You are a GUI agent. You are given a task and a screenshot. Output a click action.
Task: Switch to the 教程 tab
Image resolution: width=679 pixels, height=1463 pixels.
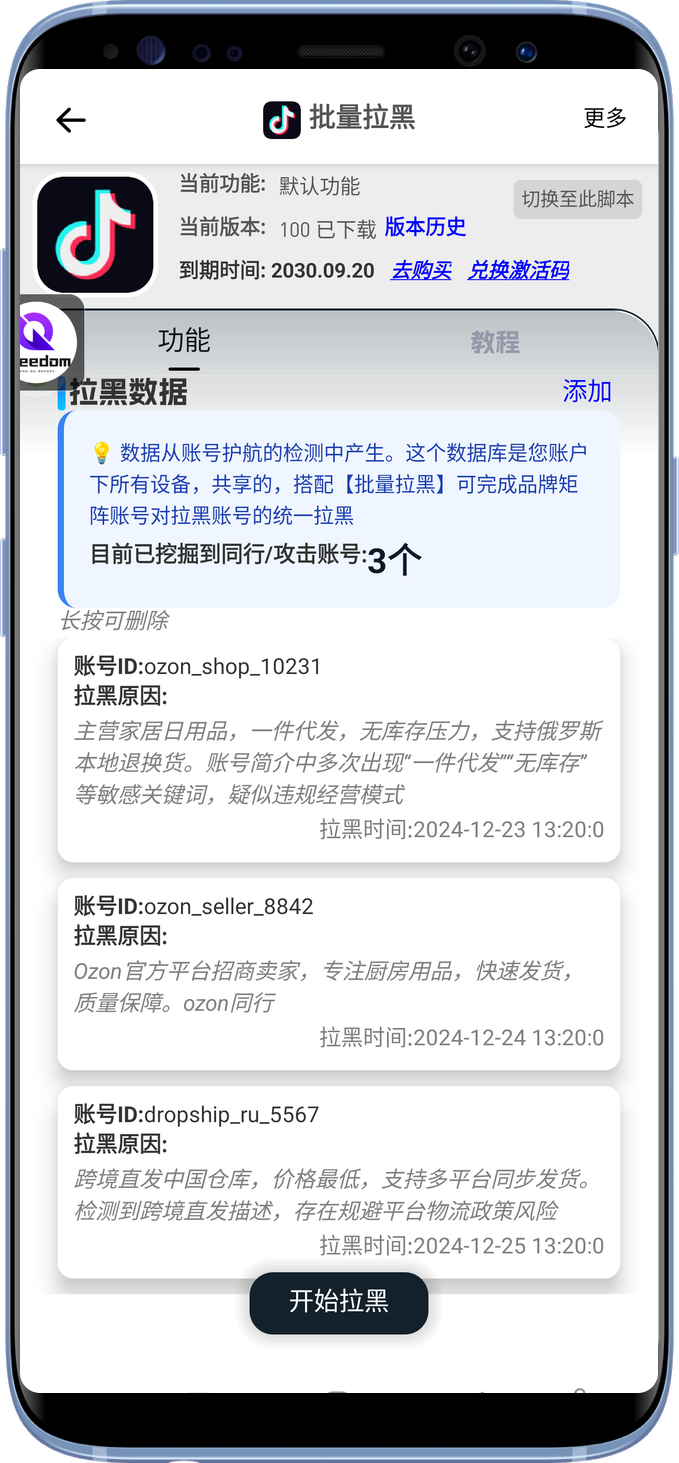tap(495, 343)
